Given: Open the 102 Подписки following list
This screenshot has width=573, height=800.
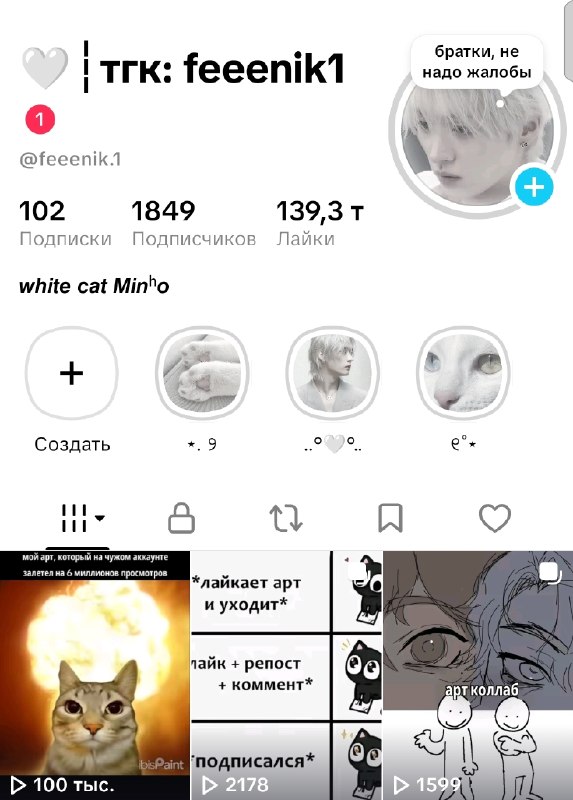Looking at the screenshot, I should [x=65, y=223].
